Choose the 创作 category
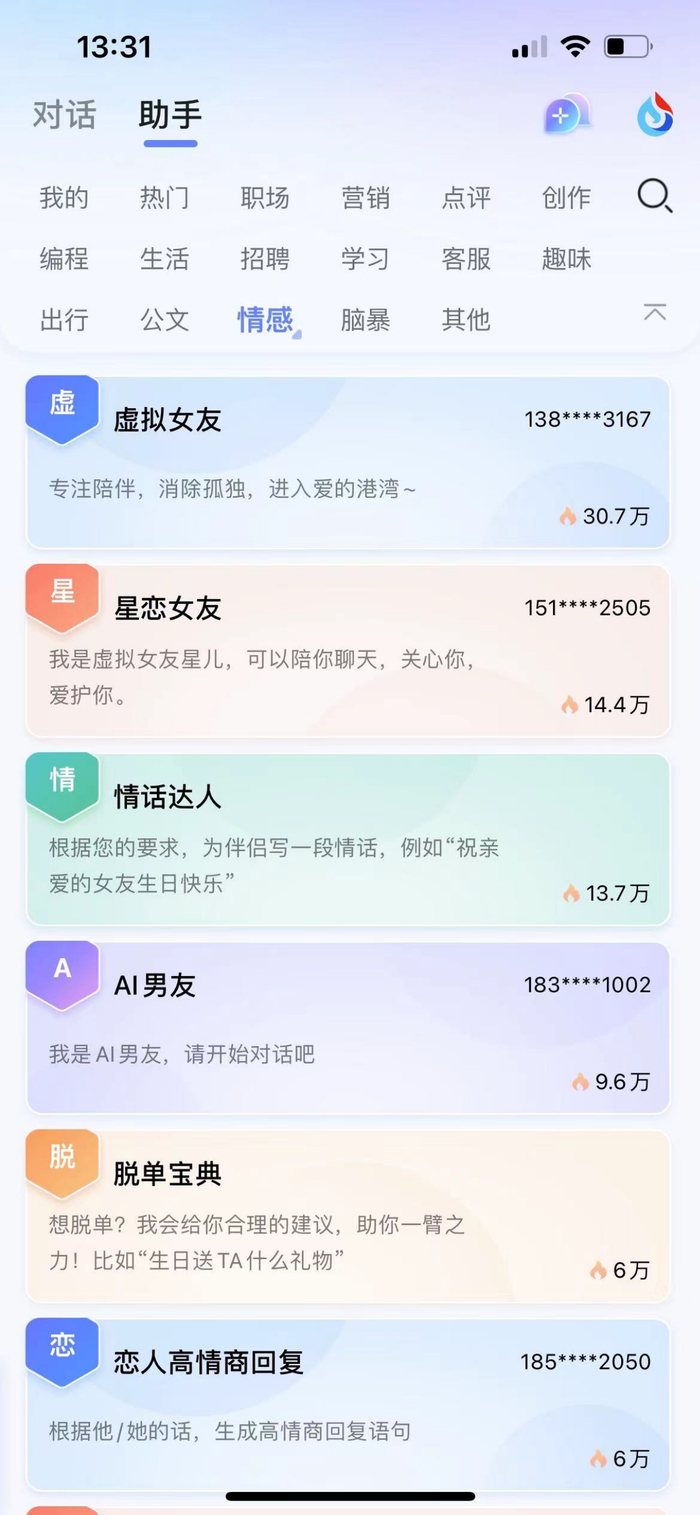The width and height of the screenshot is (700, 1515). coord(566,198)
